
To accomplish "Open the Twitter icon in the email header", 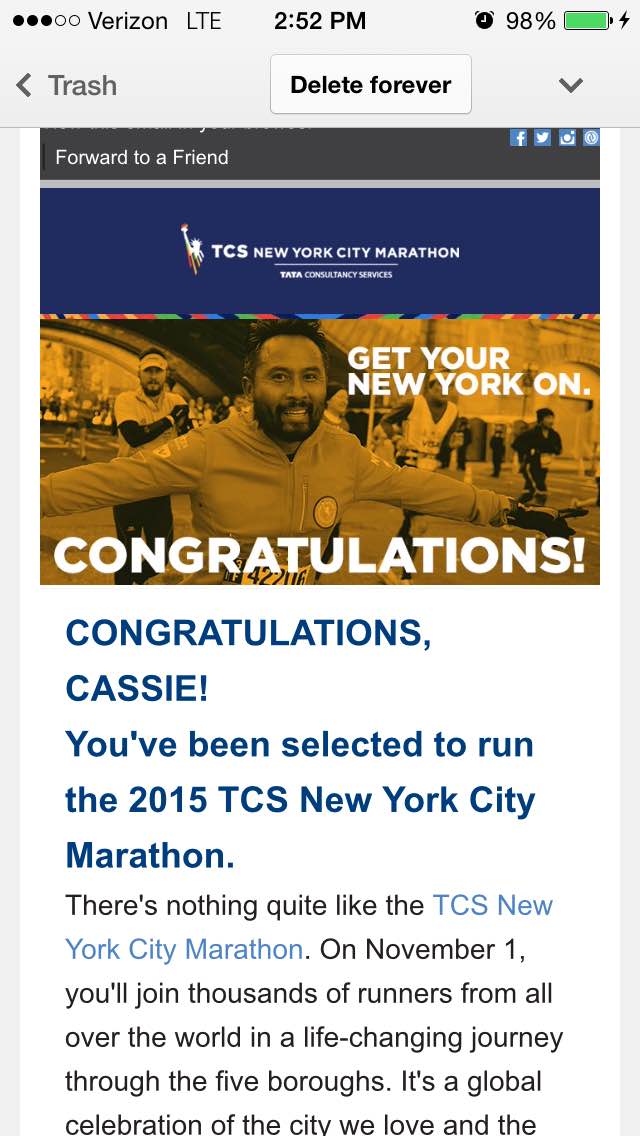I will [x=543, y=138].
